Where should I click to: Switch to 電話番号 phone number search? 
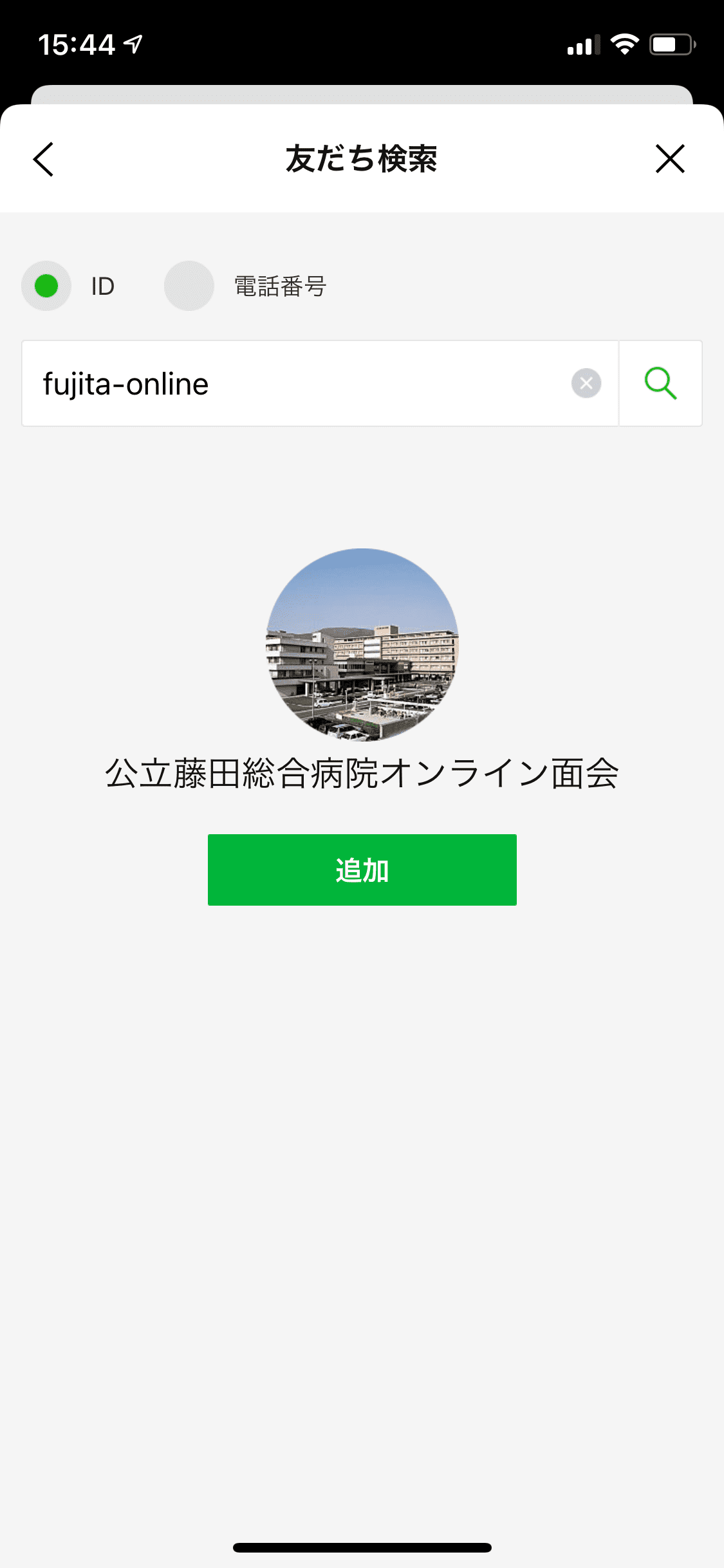[189, 286]
